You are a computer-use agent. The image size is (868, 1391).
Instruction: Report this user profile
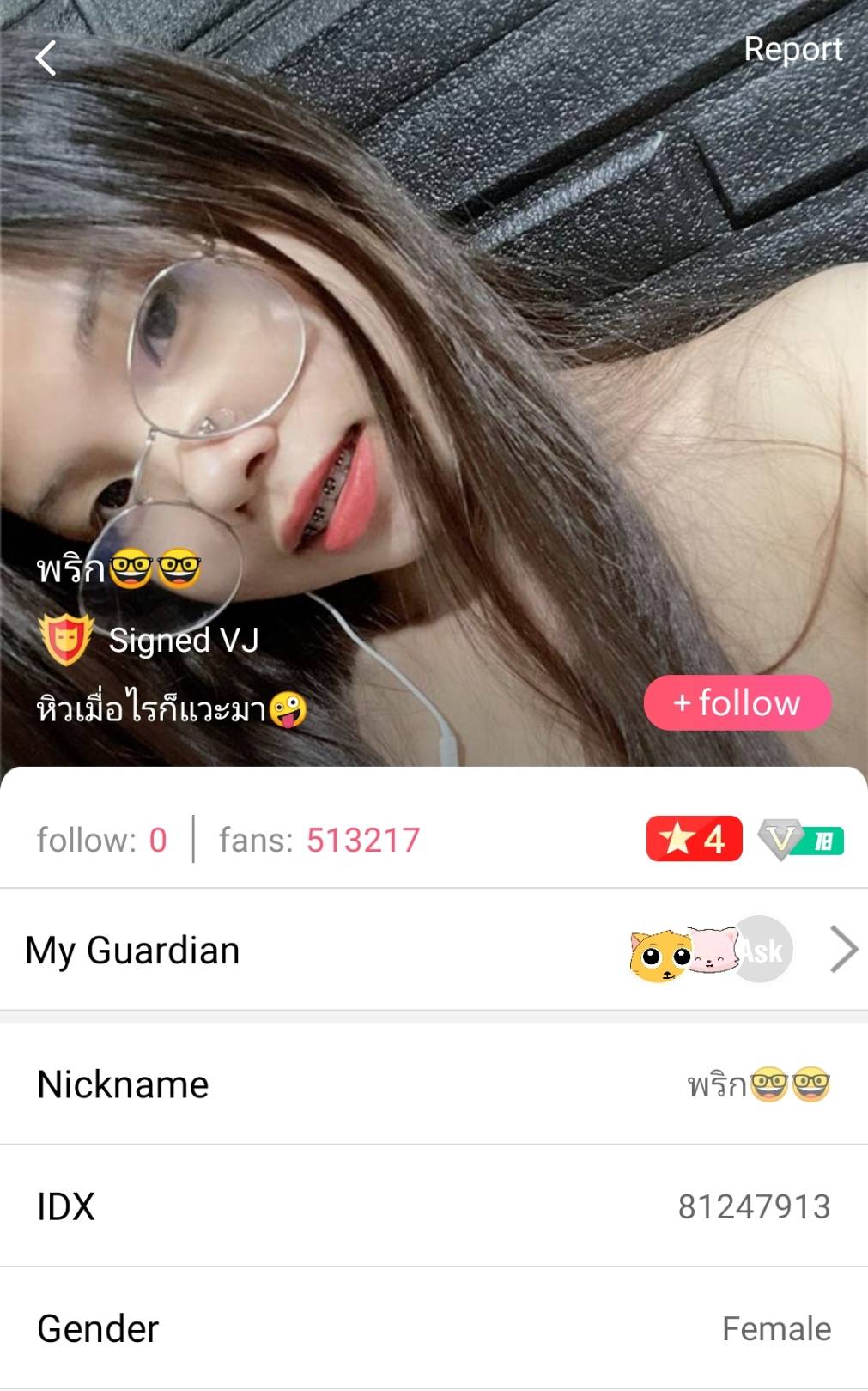tap(792, 49)
